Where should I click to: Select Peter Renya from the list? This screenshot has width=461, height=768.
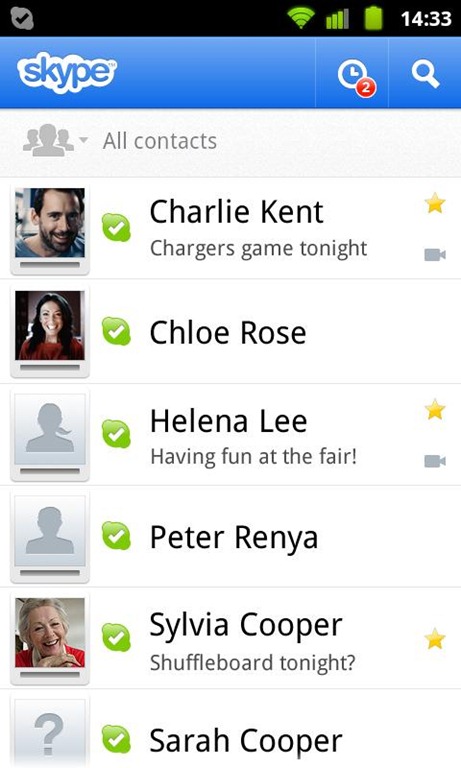[x=230, y=537]
